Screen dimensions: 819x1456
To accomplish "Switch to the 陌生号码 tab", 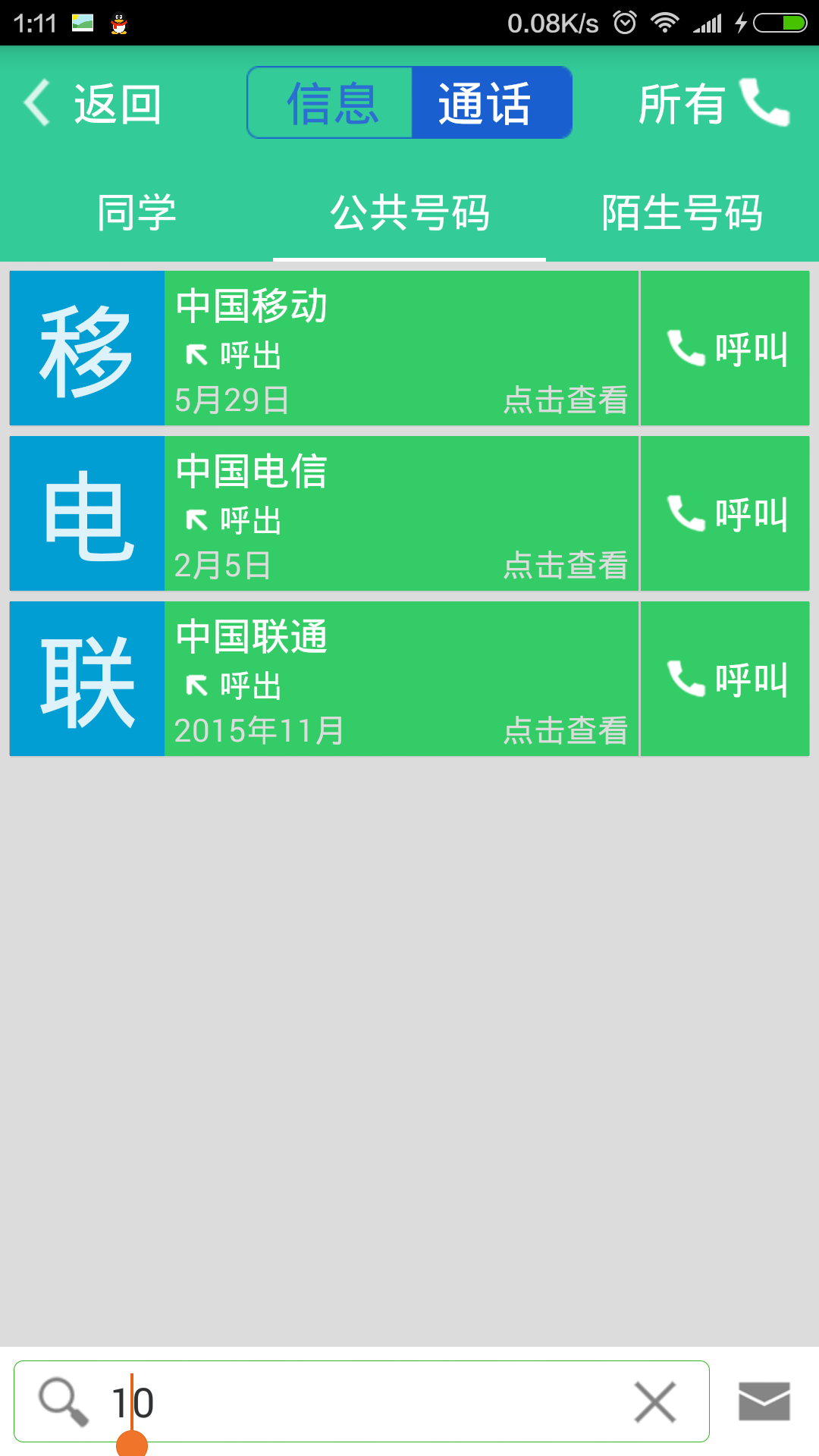I will (682, 212).
